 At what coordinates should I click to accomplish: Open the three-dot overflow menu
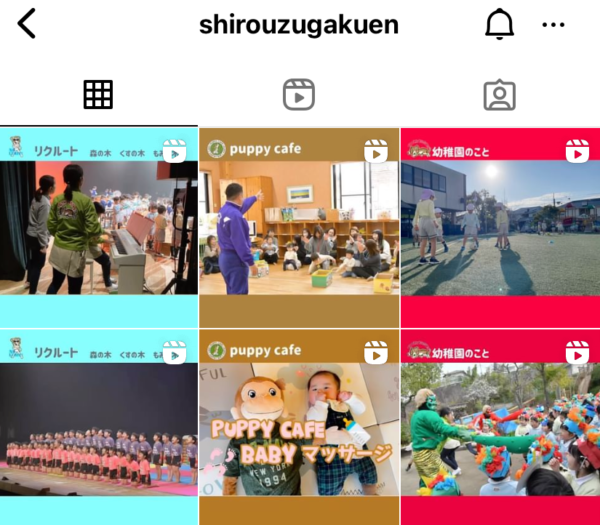[553, 25]
